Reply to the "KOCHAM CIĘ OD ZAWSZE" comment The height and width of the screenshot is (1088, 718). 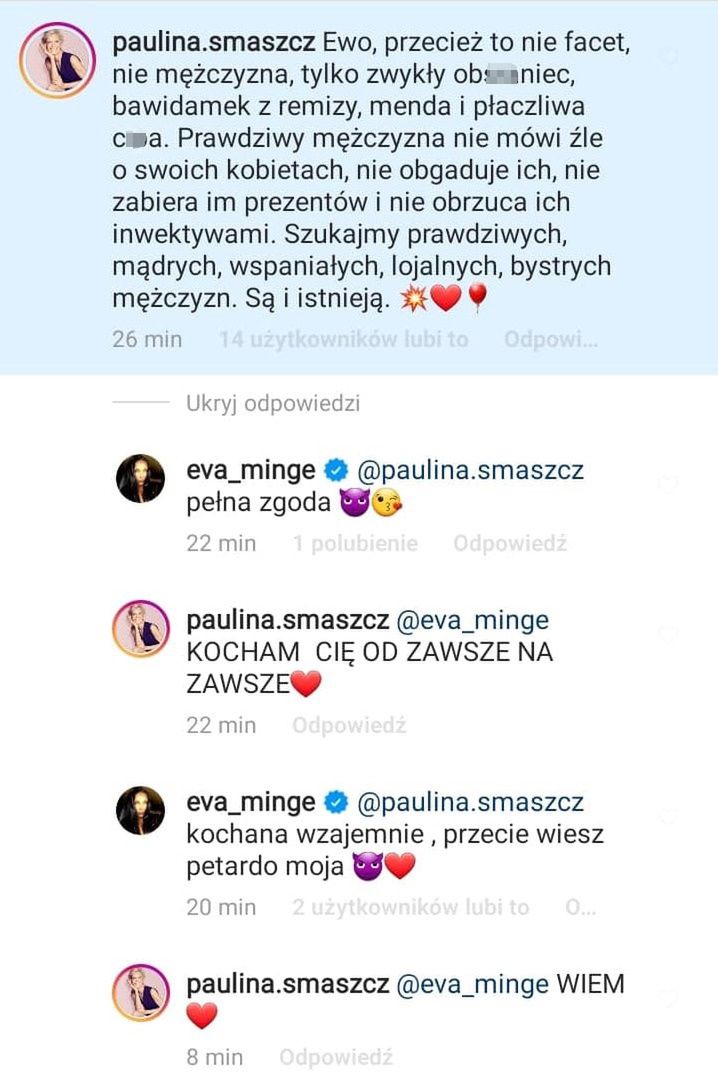tap(349, 726)
